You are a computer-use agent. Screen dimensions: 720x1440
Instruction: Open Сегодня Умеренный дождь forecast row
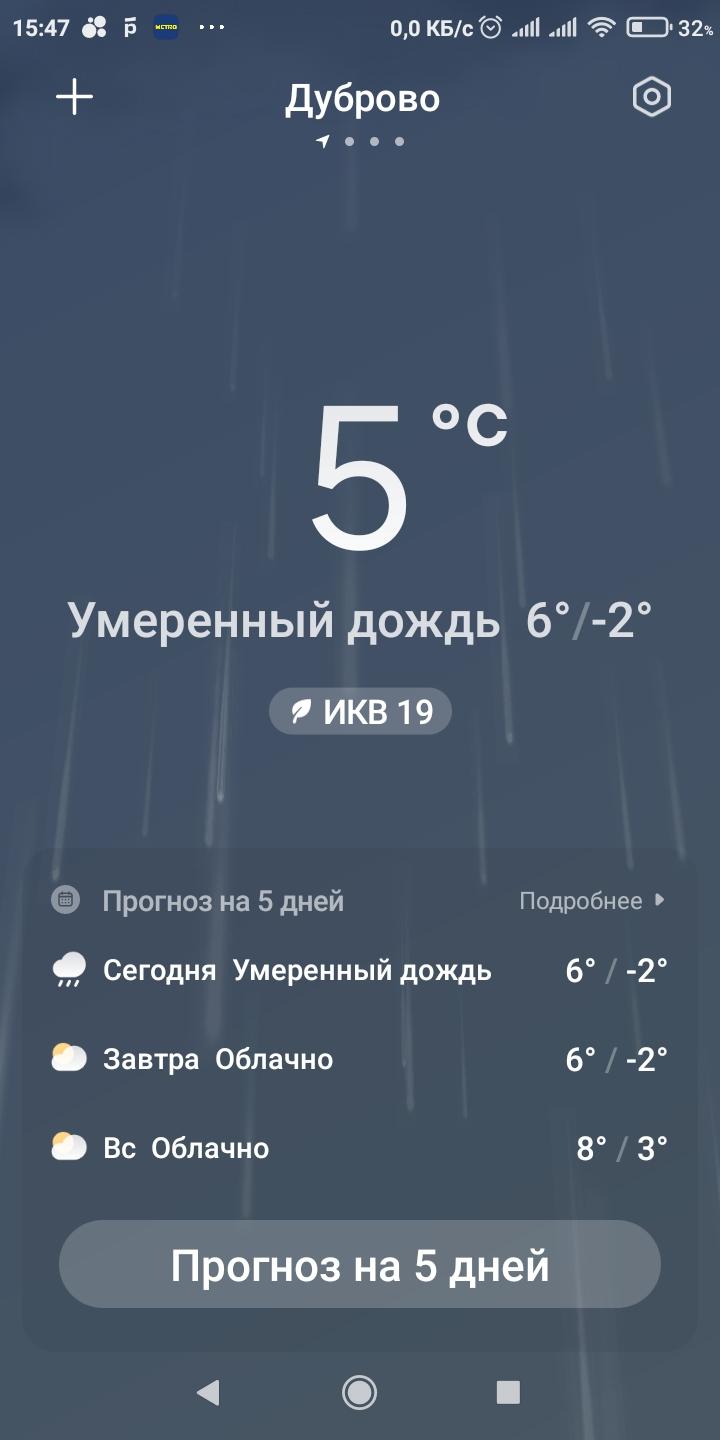point(360,970)
